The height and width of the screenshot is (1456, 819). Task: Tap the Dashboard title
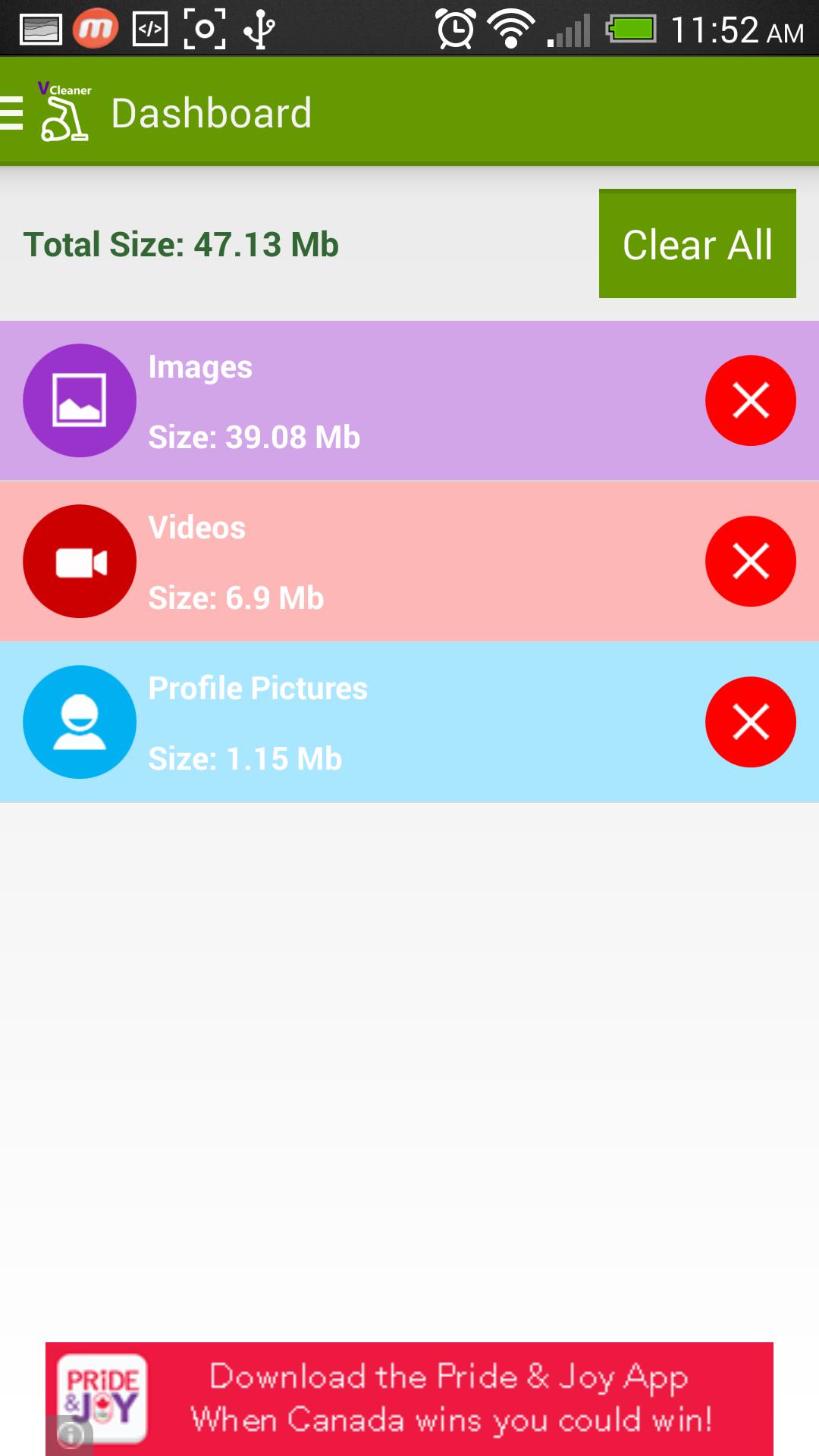point(212,112)
